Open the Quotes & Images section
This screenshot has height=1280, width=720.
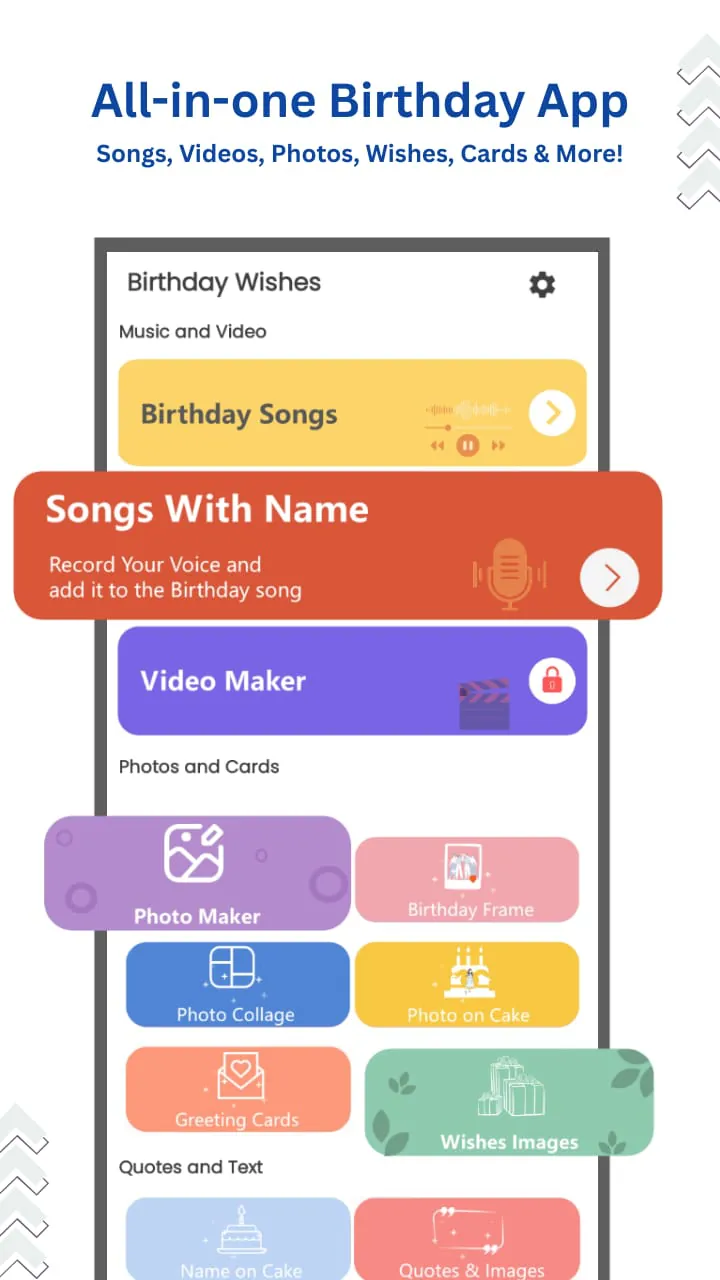click(x=466, y=1240)
